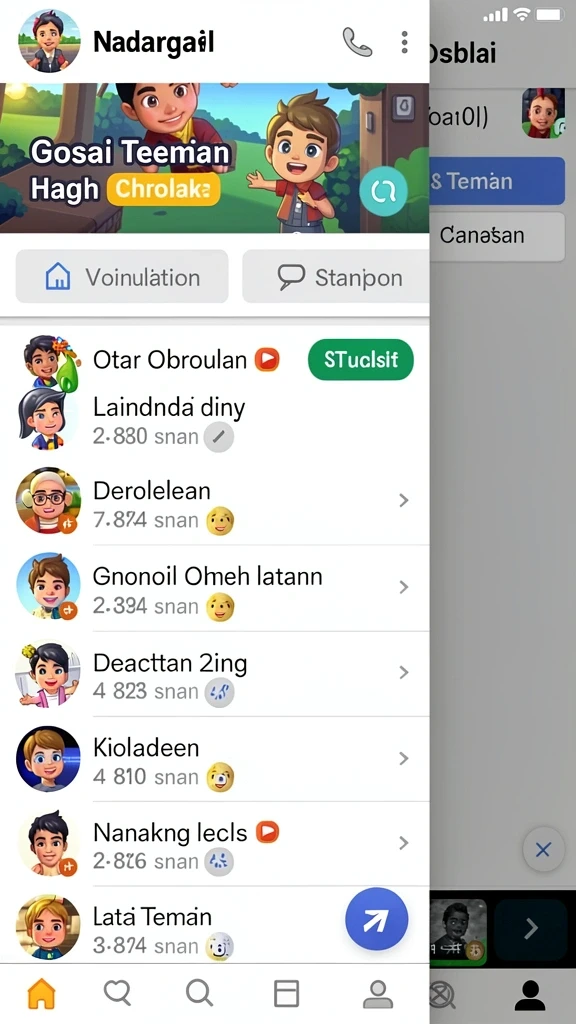Open the search tab
Screen dimensions: 576x1024
pyautogui.click(x=199, y=994)
